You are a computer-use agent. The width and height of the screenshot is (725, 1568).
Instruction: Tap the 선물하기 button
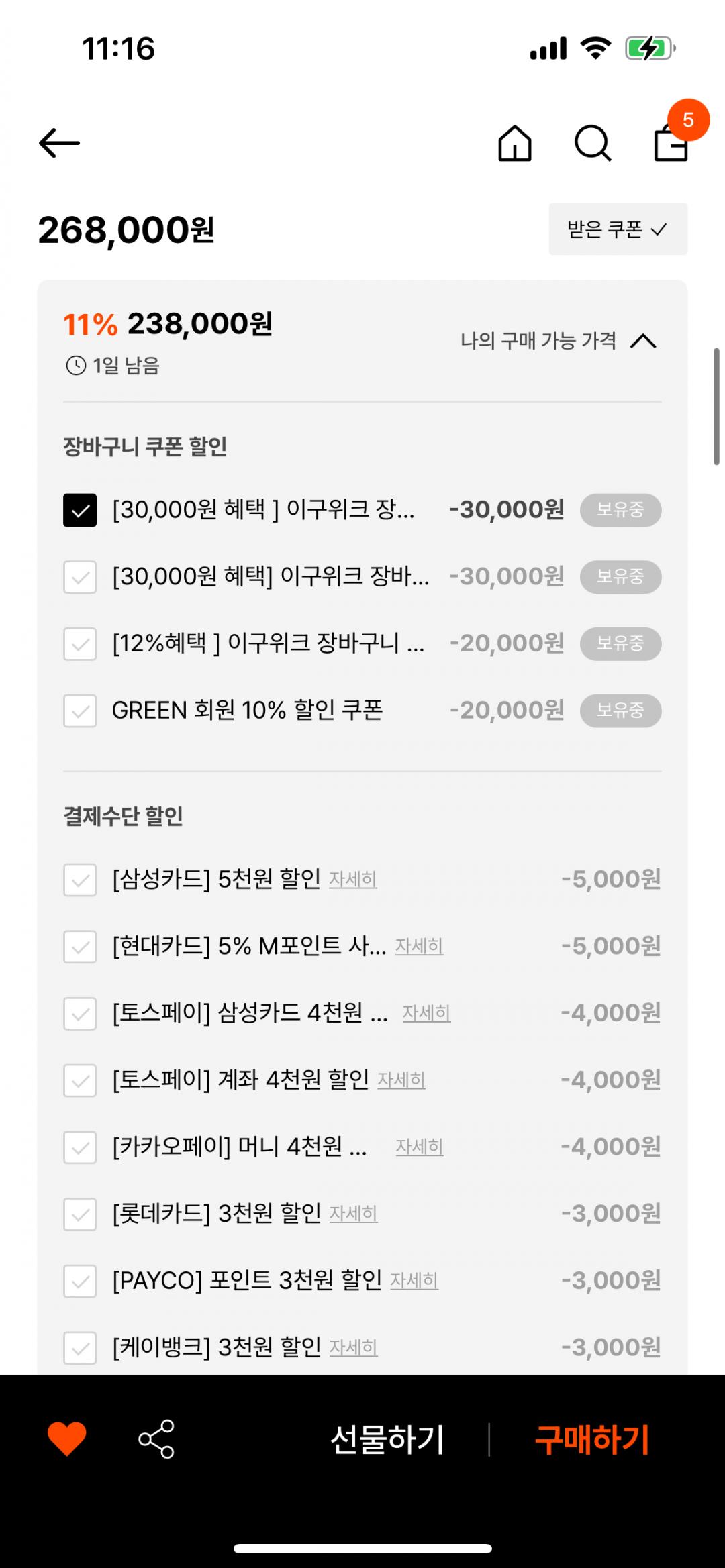387,1440
